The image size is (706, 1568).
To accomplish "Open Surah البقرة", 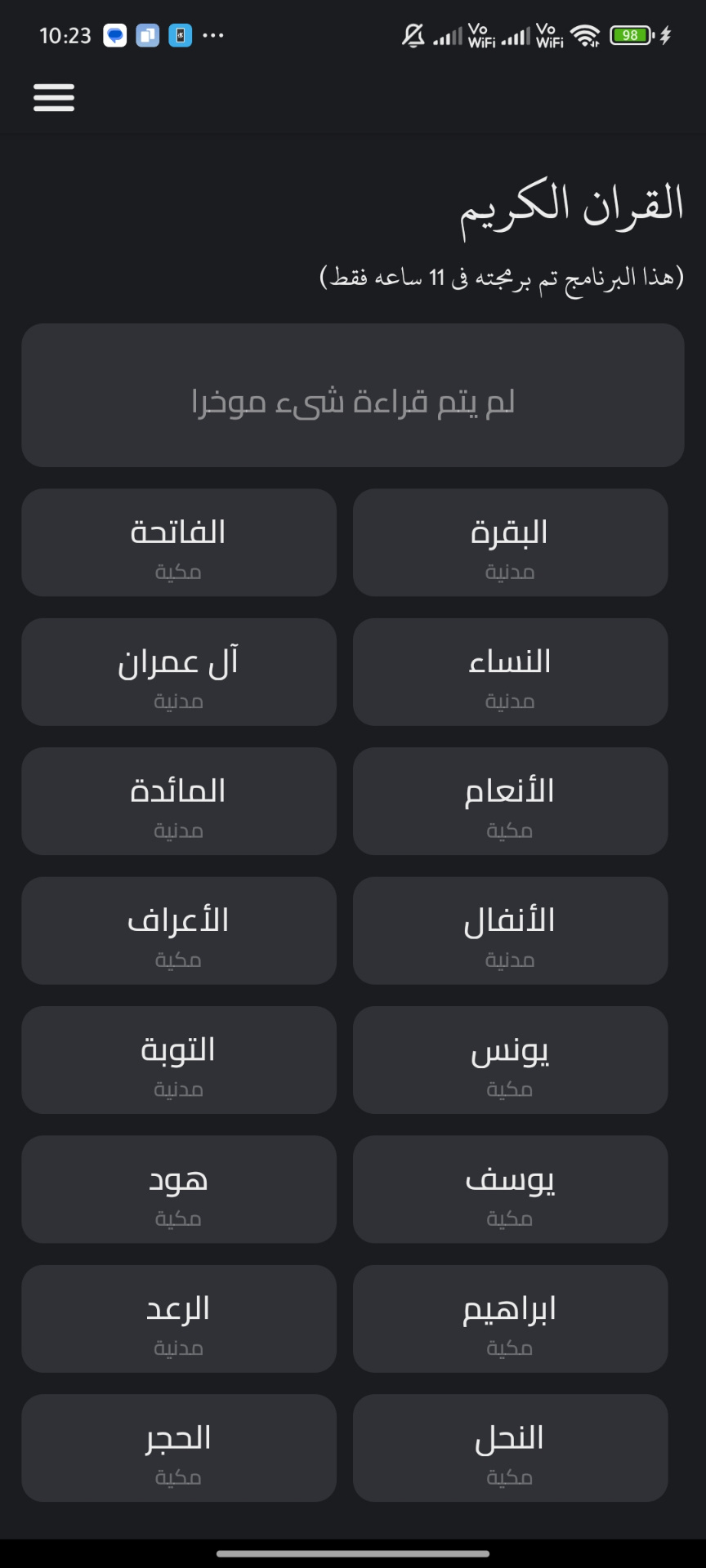I will [510, 542].
